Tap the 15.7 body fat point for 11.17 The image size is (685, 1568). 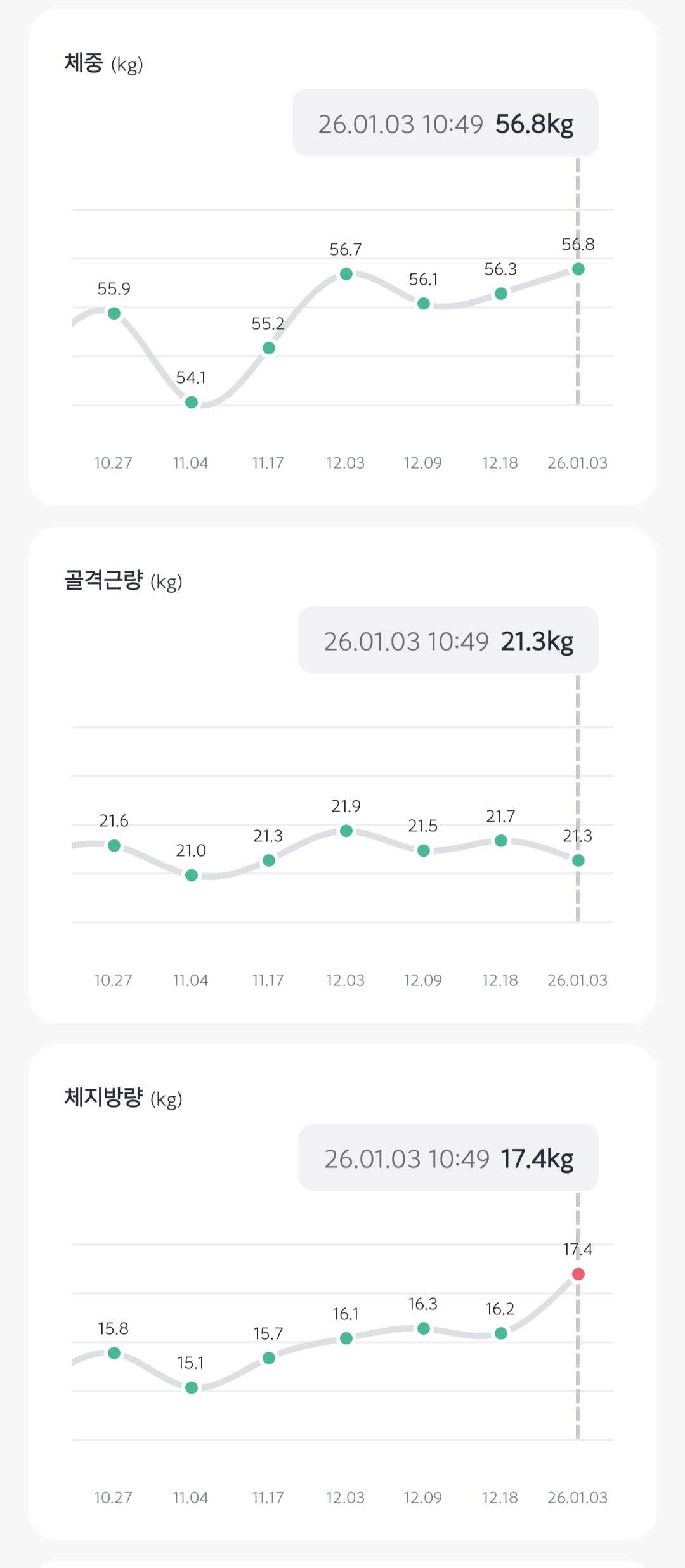pos(269,1358)
